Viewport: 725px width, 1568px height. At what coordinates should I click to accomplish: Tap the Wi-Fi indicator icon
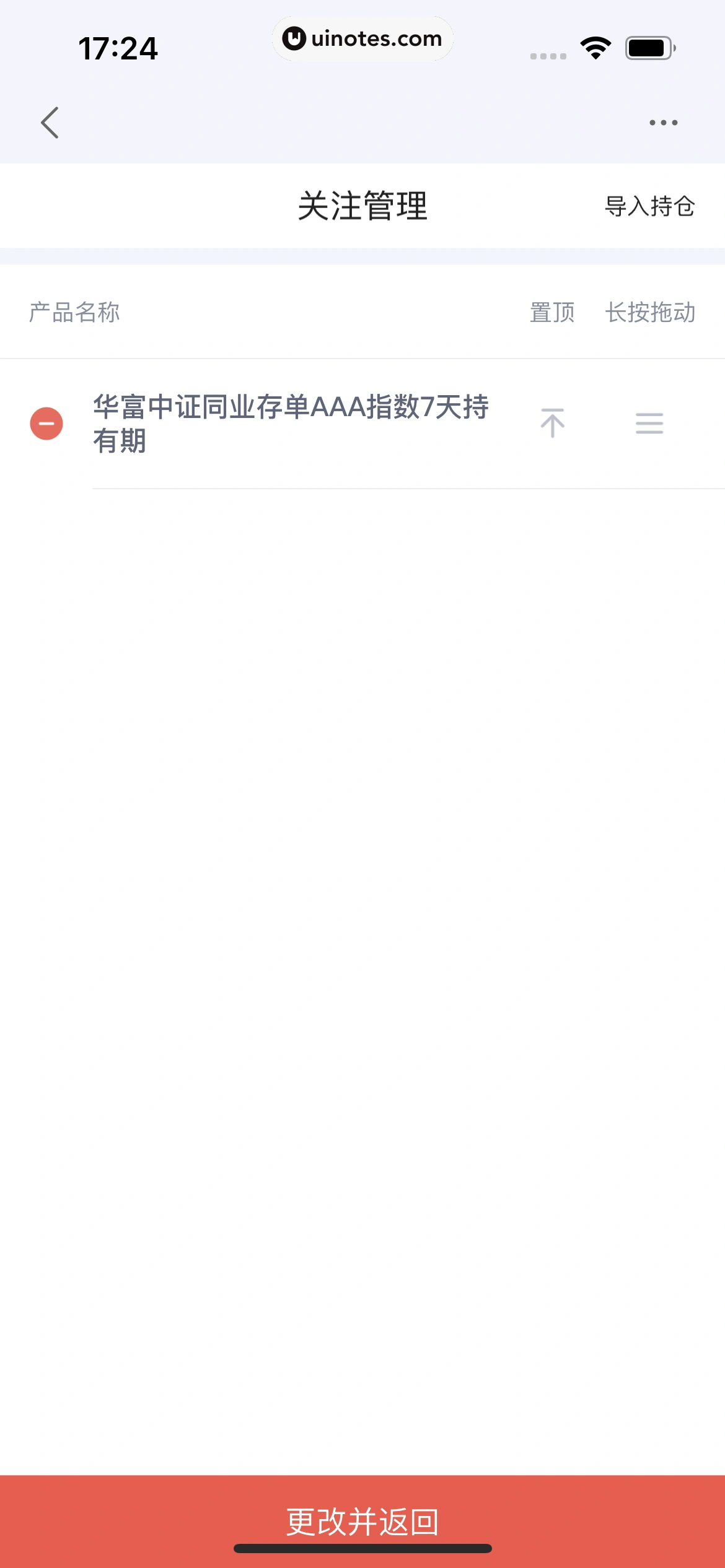pyautogui.click(x=595, y=48)
